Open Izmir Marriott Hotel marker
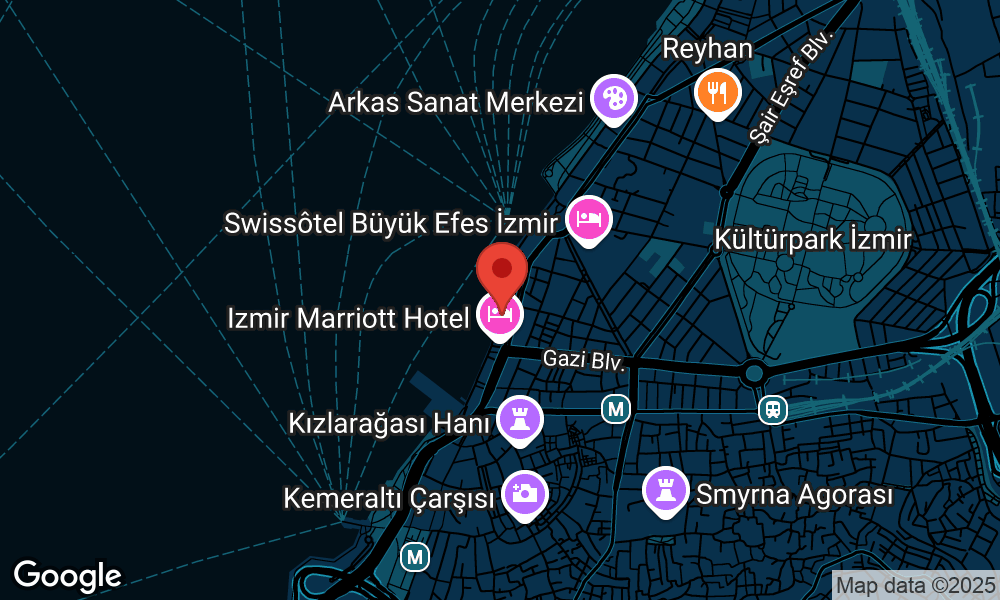Screen dimensions: 1000x600 click(x=500, y=316)
